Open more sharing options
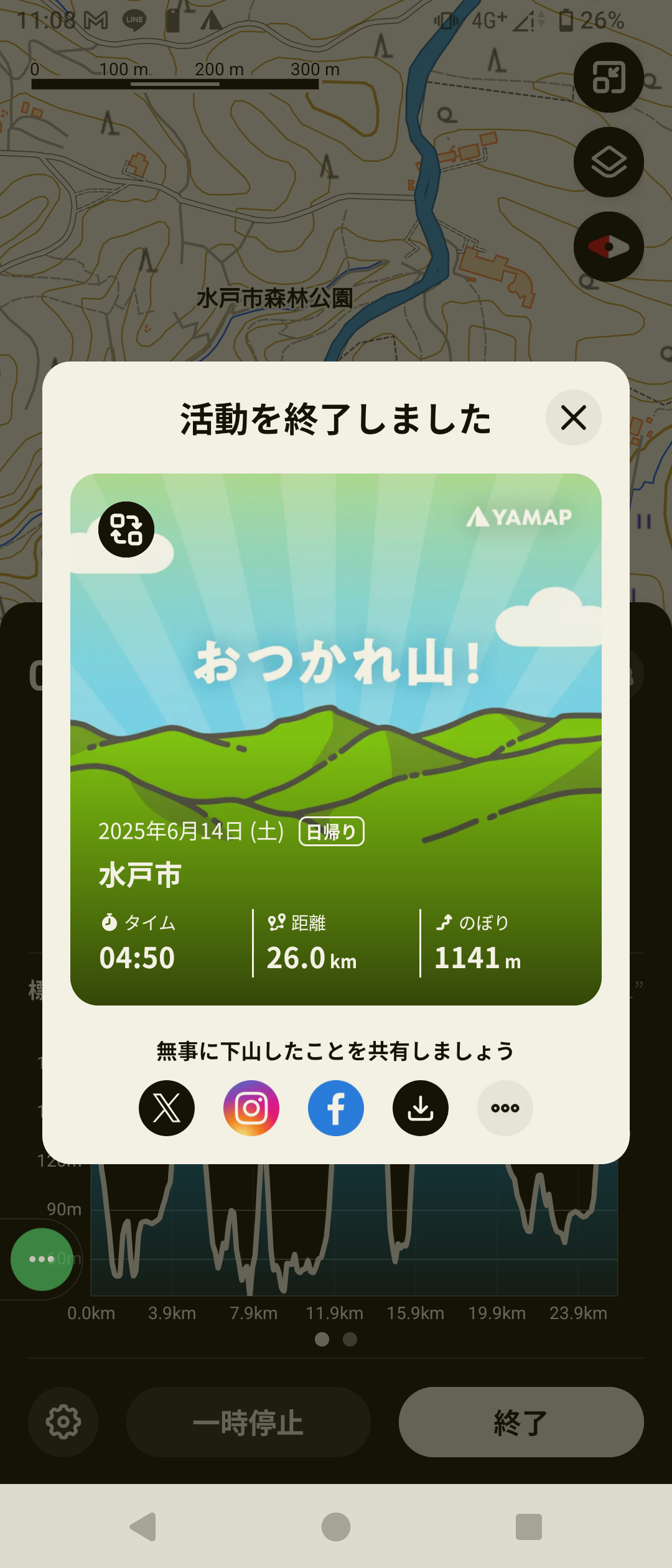 point(505,1108)
